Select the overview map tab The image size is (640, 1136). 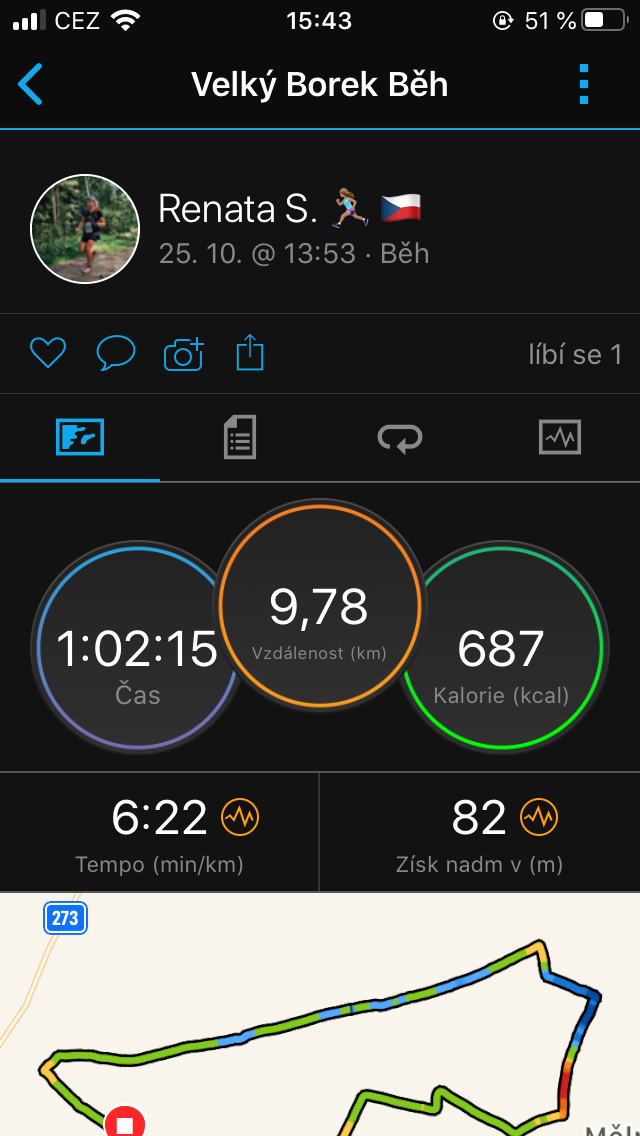[x=80, y=438]
